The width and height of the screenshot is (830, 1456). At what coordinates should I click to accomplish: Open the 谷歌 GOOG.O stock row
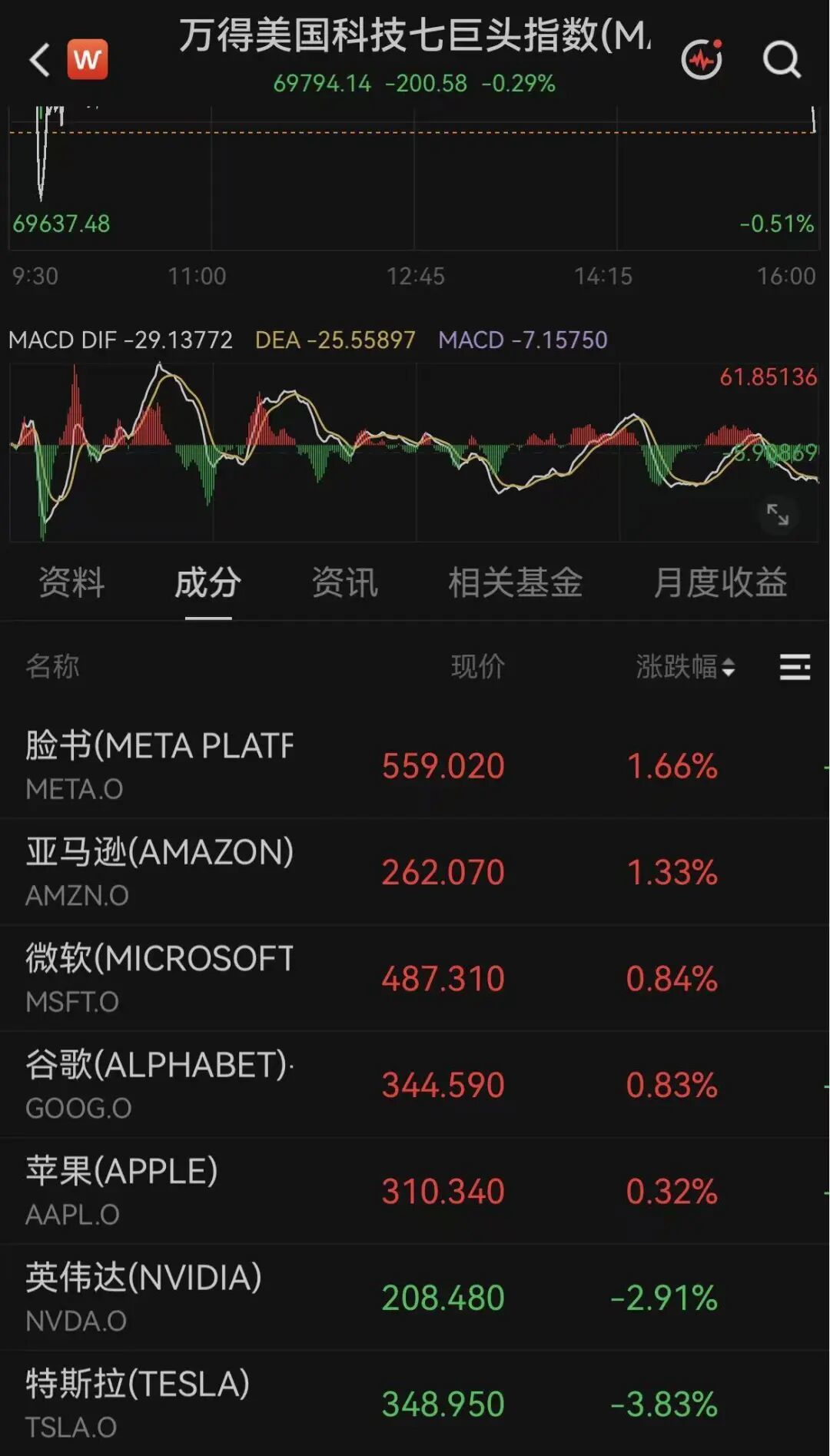pyautogui.click(x=415, y=1084)
